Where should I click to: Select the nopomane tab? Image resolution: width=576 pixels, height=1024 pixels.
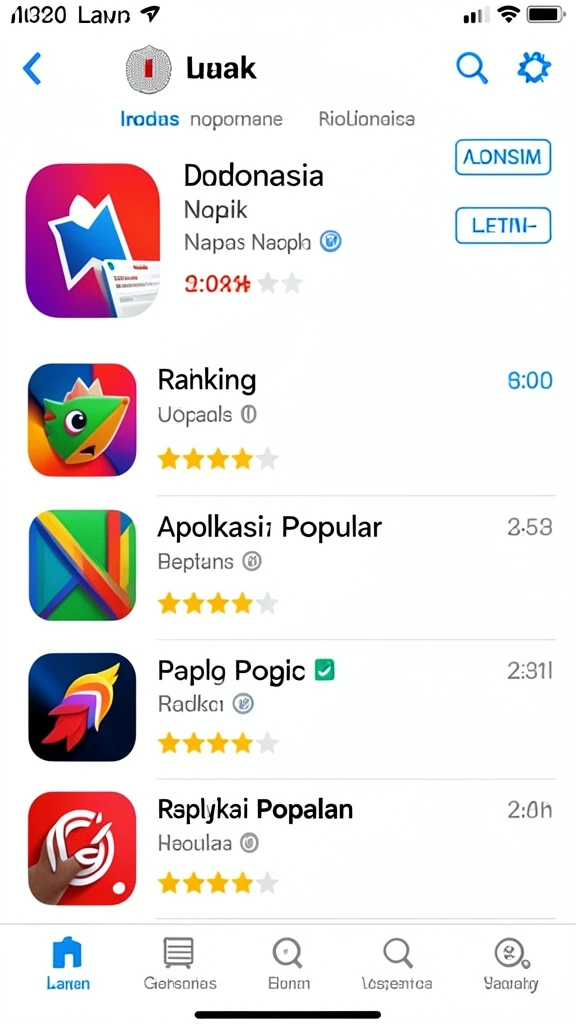[x=236, y=120]
